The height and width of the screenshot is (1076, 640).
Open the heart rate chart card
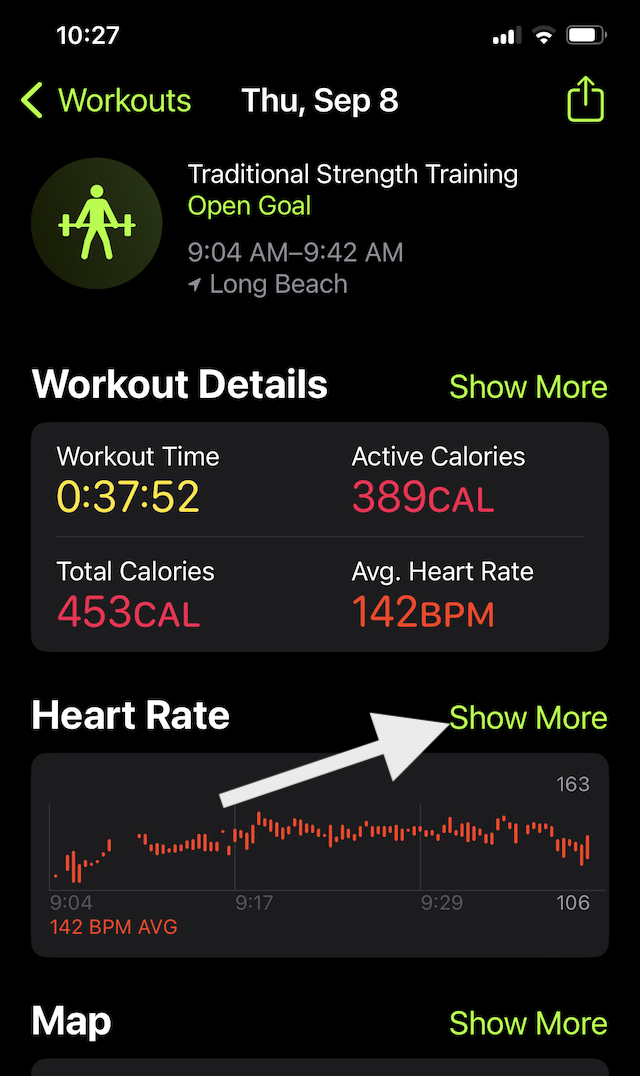tap(320, 855)
